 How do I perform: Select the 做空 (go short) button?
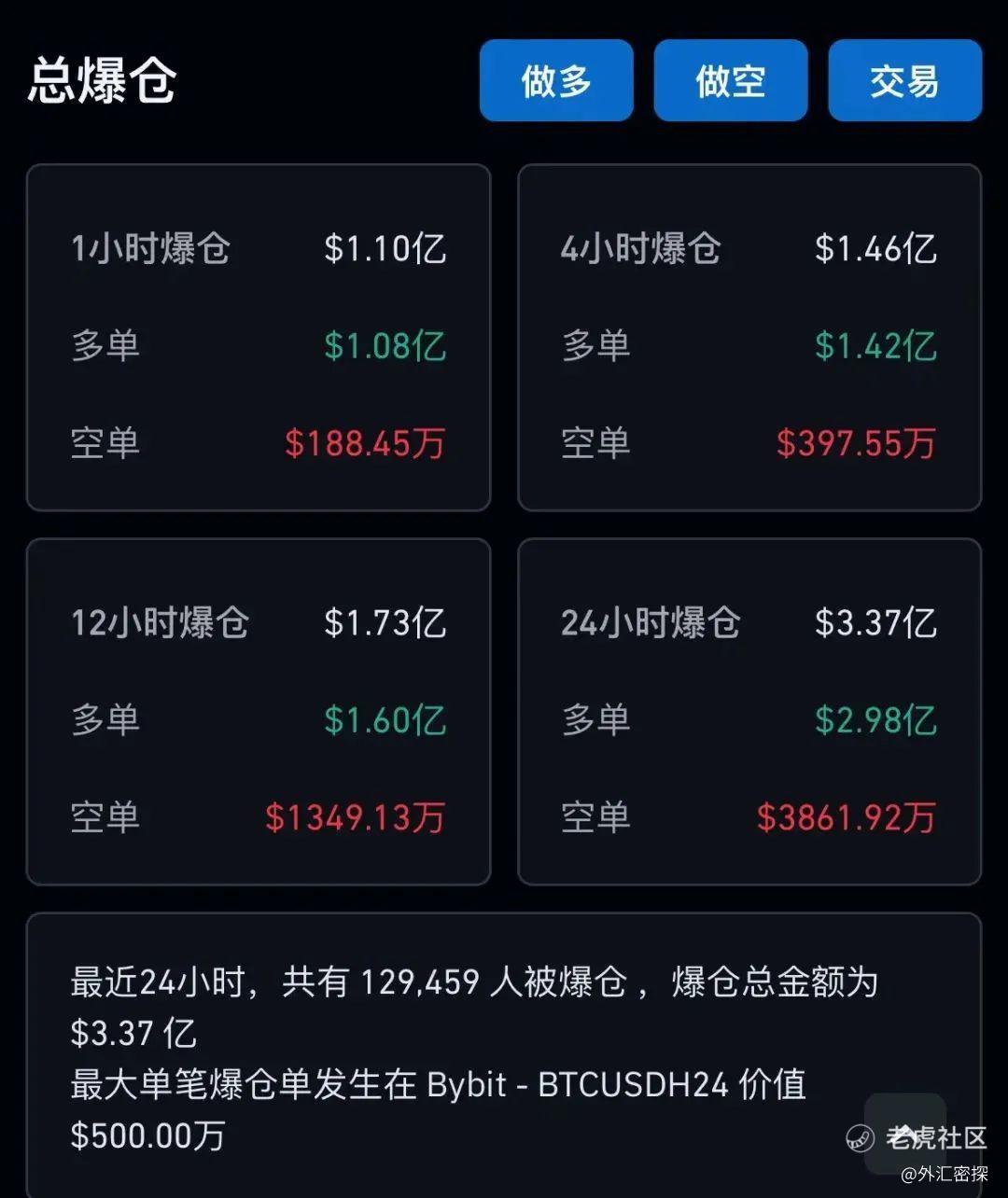(x=730, y=81)
